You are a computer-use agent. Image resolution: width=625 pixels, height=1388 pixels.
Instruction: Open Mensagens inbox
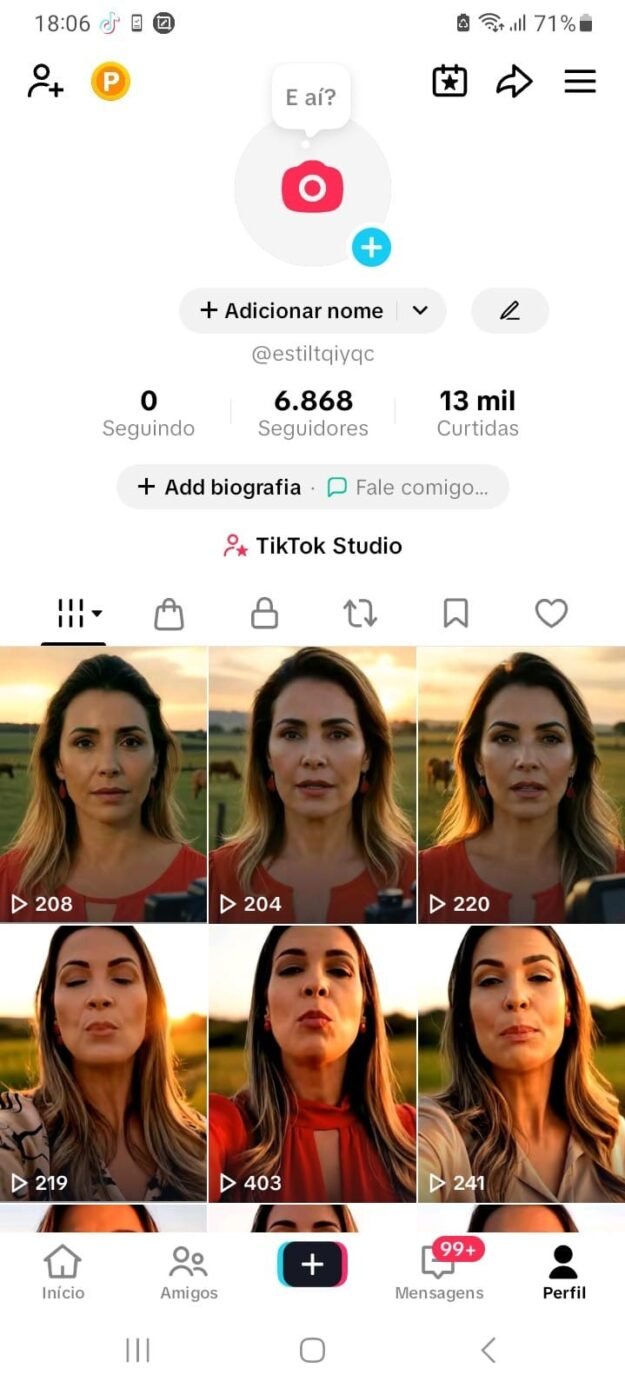tap(439, 1272)
